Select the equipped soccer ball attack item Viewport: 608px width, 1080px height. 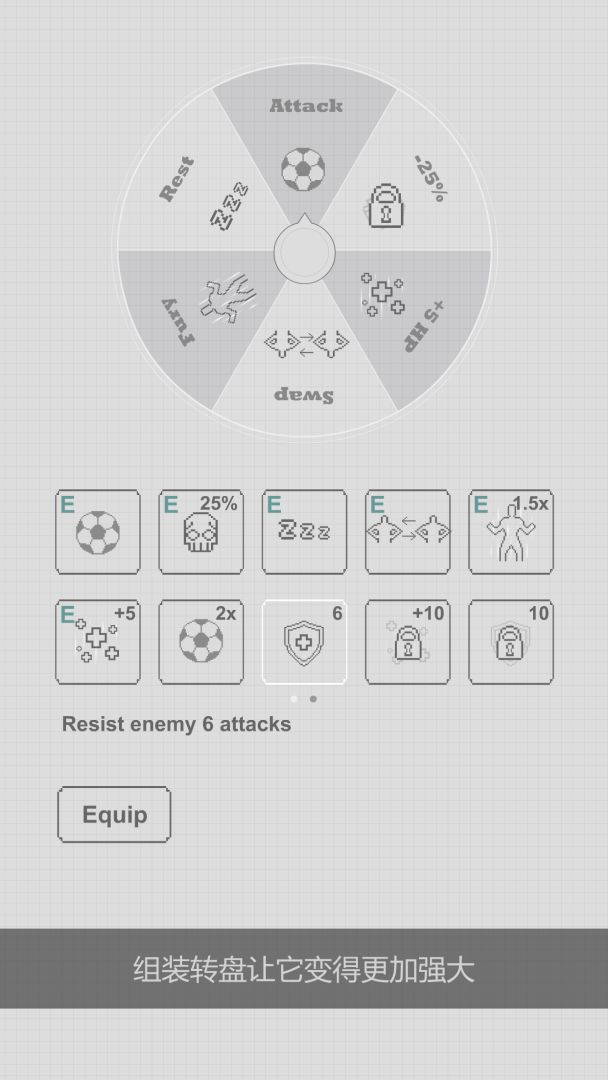98,532
